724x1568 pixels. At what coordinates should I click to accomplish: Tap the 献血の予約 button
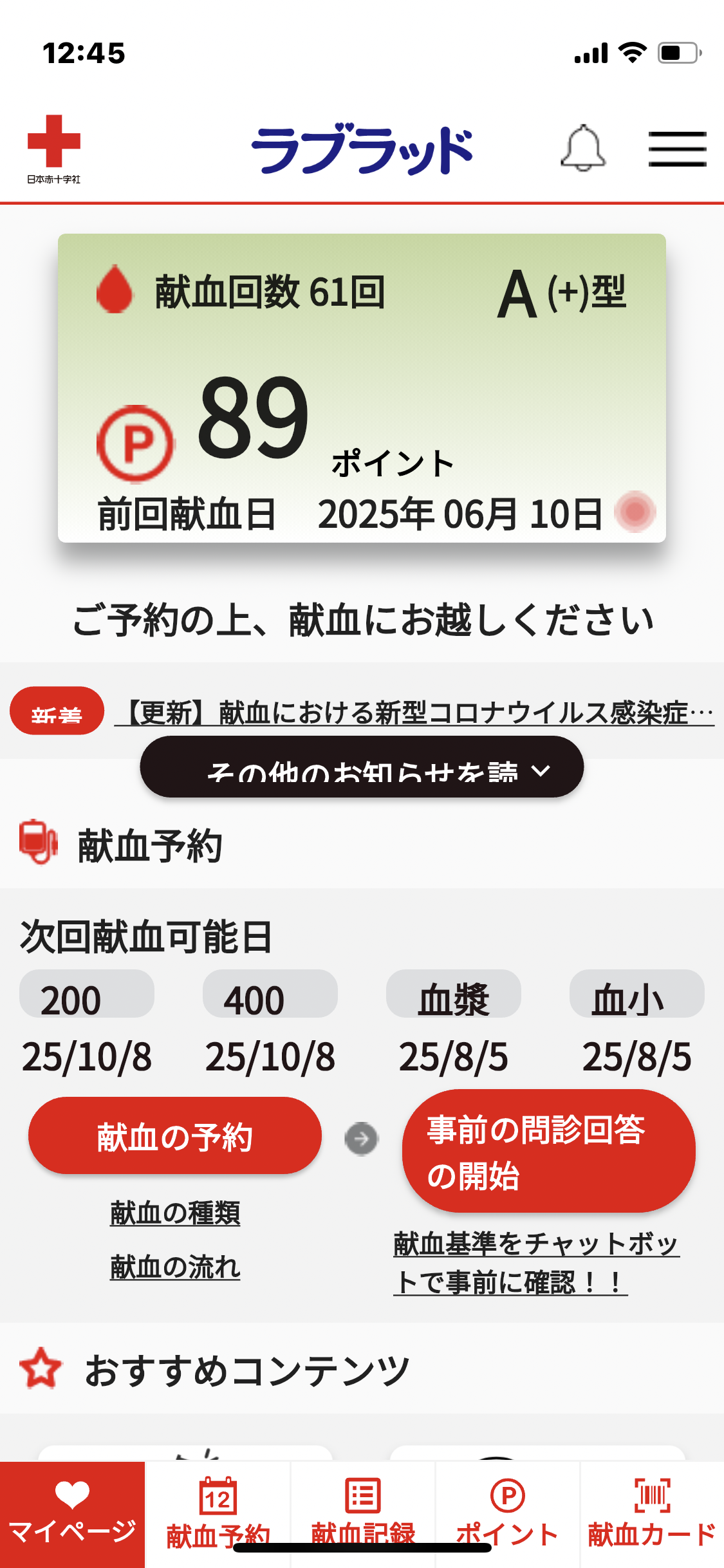174,1135
